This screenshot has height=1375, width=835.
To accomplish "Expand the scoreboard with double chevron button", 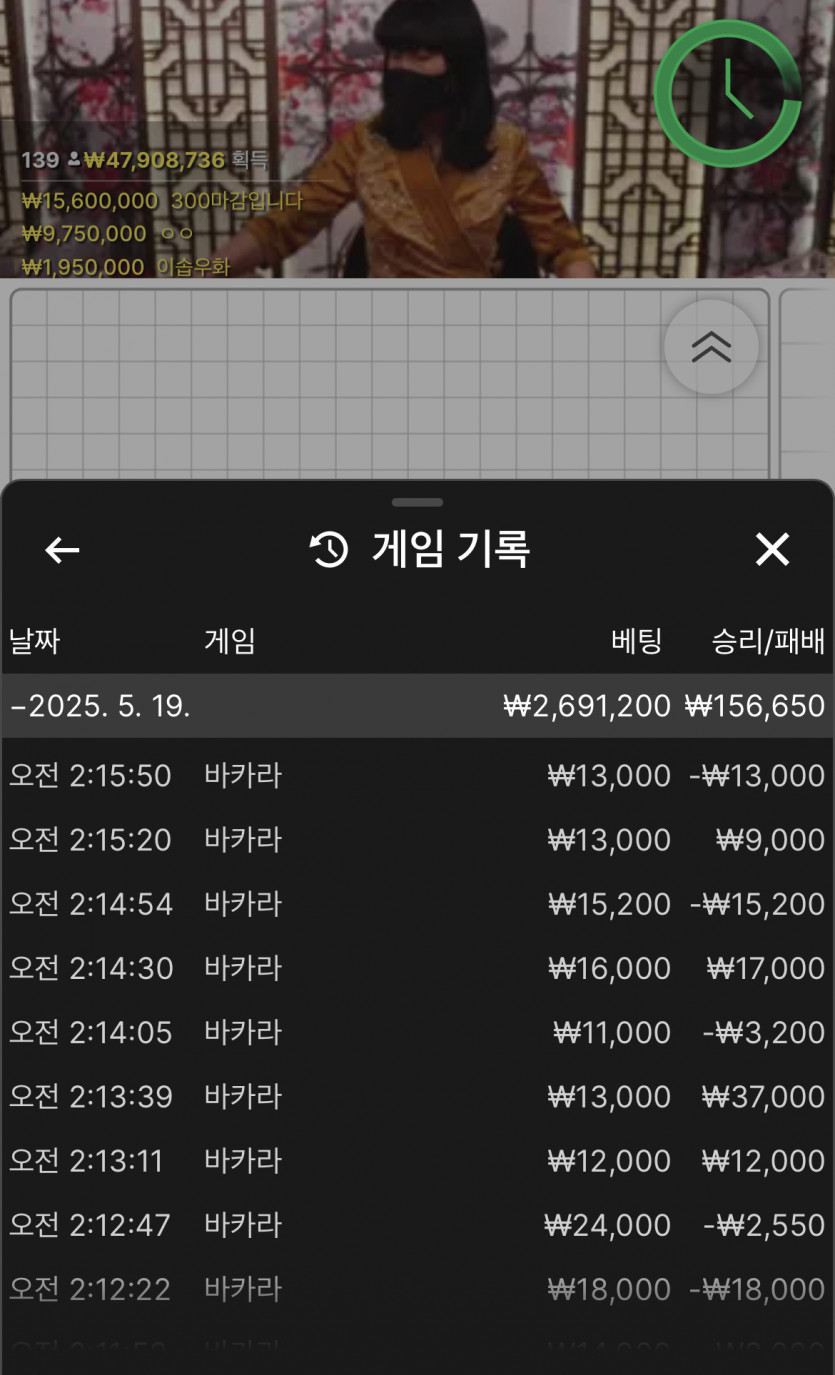I will [x=711, y=347].
